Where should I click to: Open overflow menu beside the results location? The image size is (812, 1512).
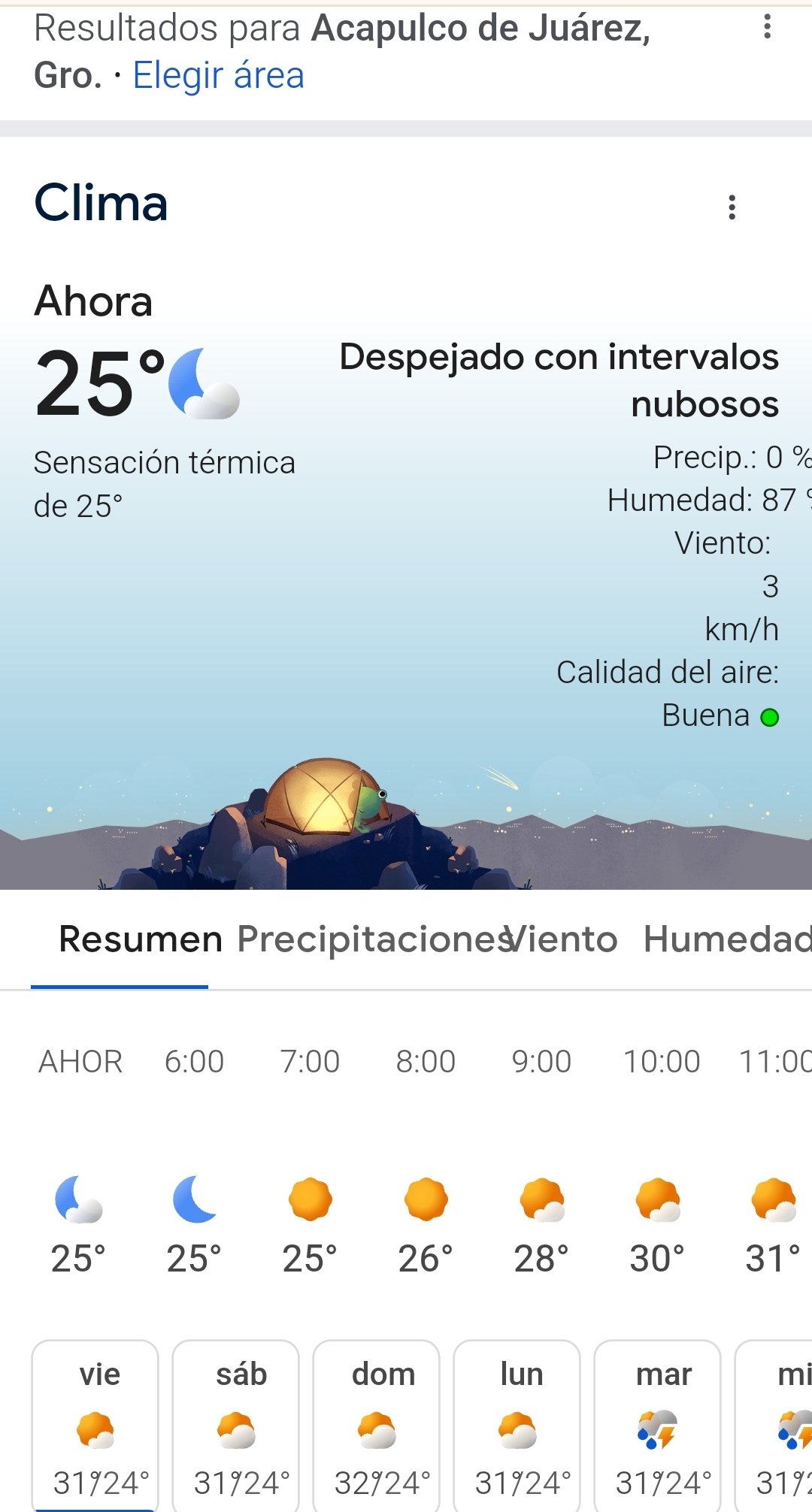point(767,27)
